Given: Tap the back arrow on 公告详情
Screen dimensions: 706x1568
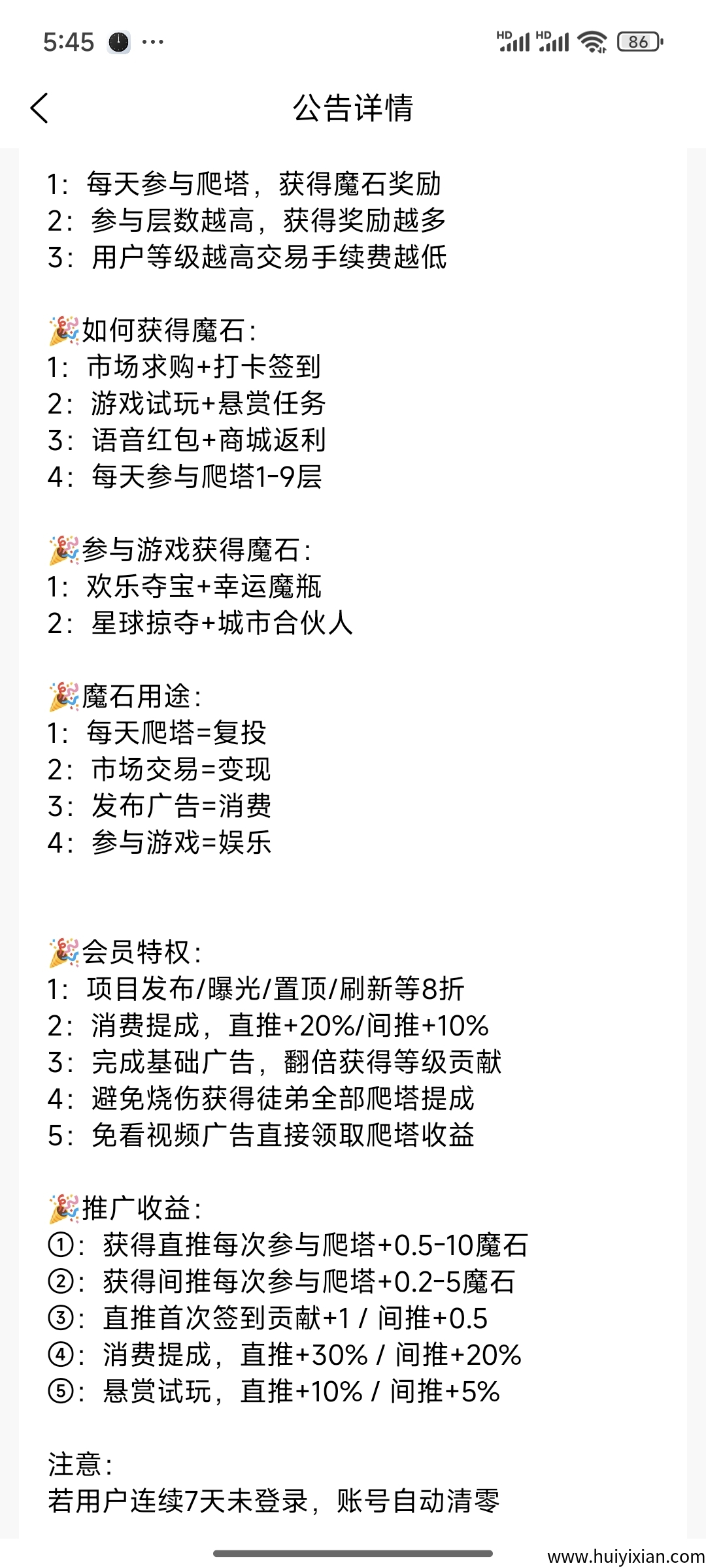Looking at the screenshot, I should pos(39,108).
